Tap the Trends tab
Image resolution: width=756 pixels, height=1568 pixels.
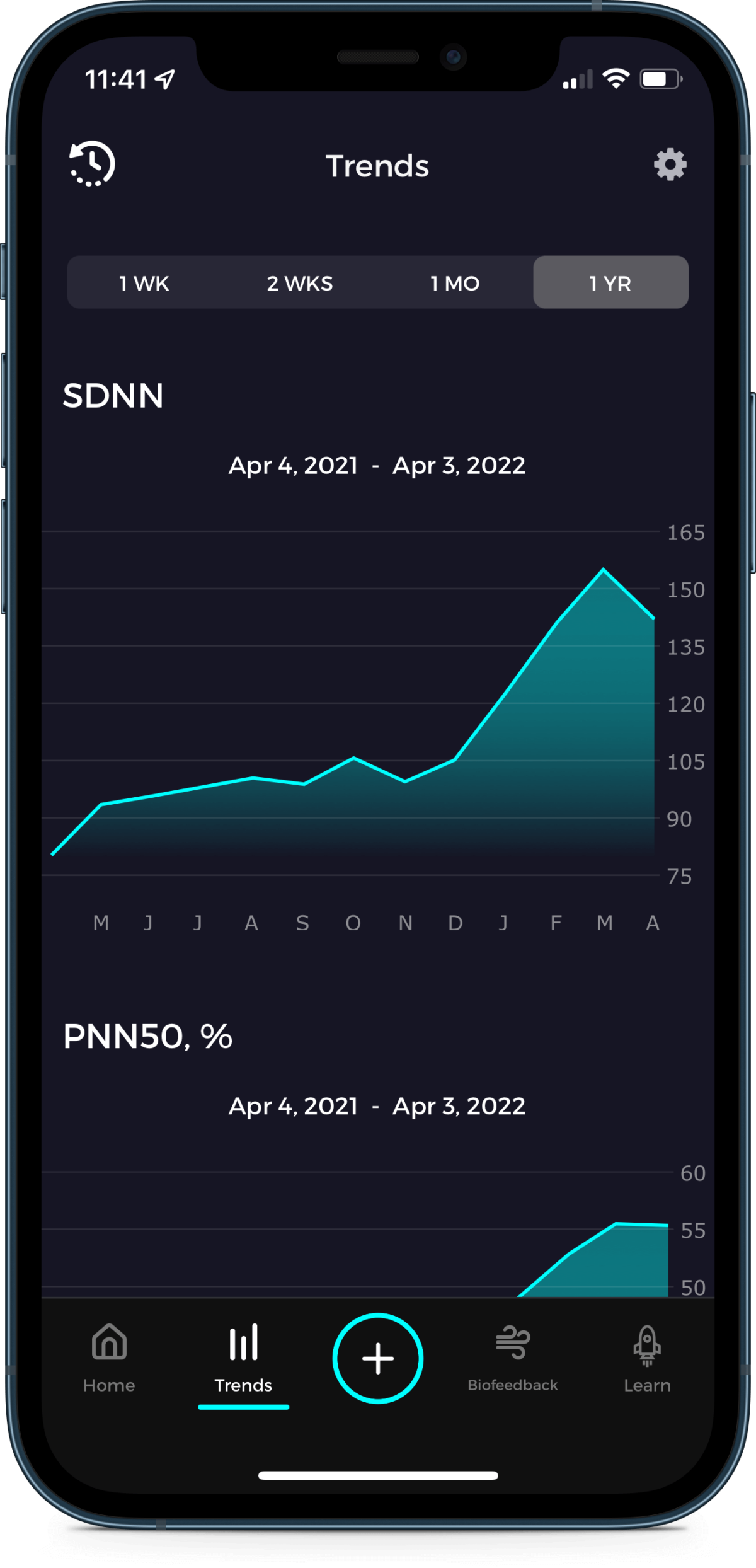point(243,1358)
